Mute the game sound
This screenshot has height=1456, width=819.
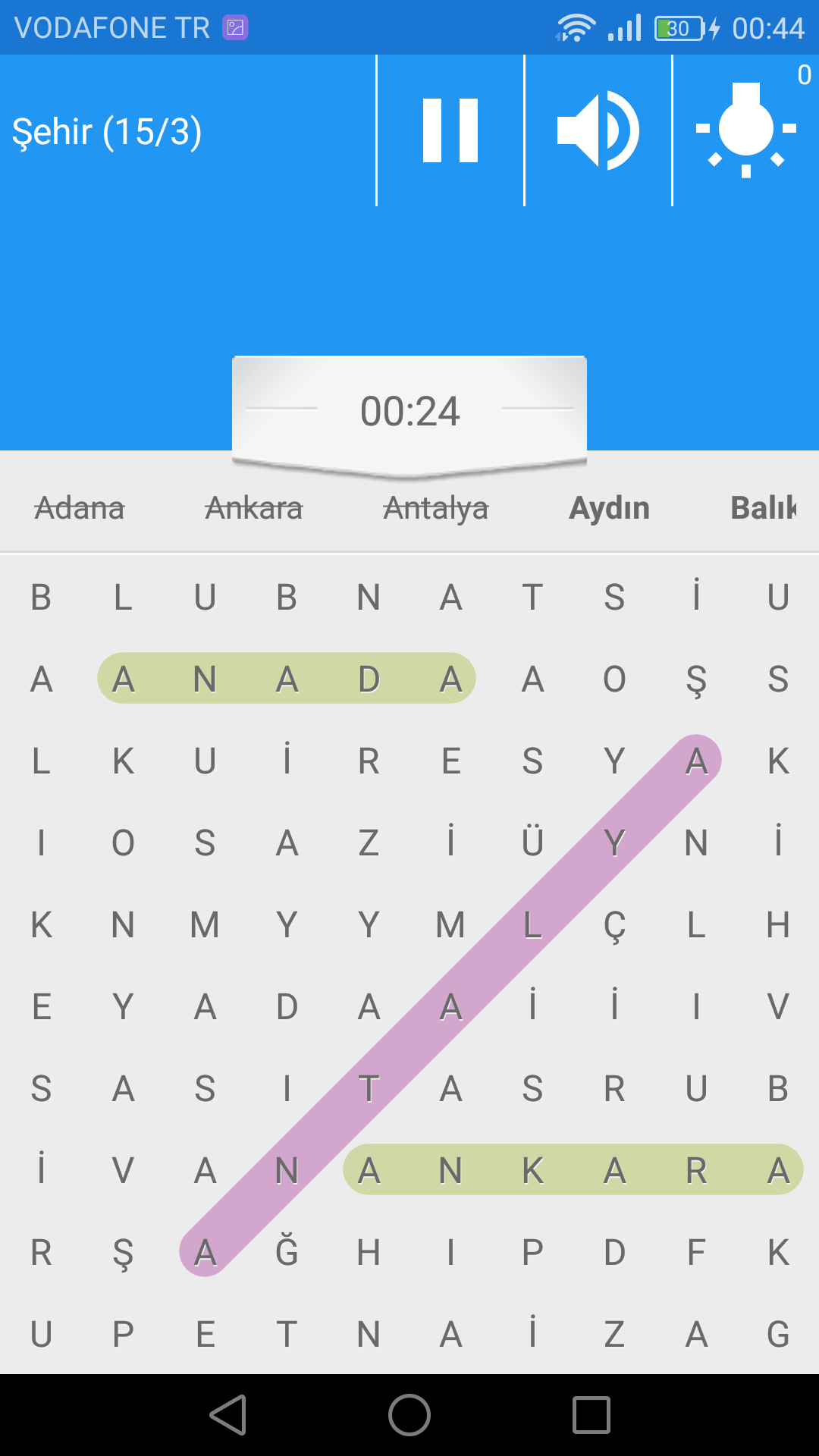click(598, 130)
